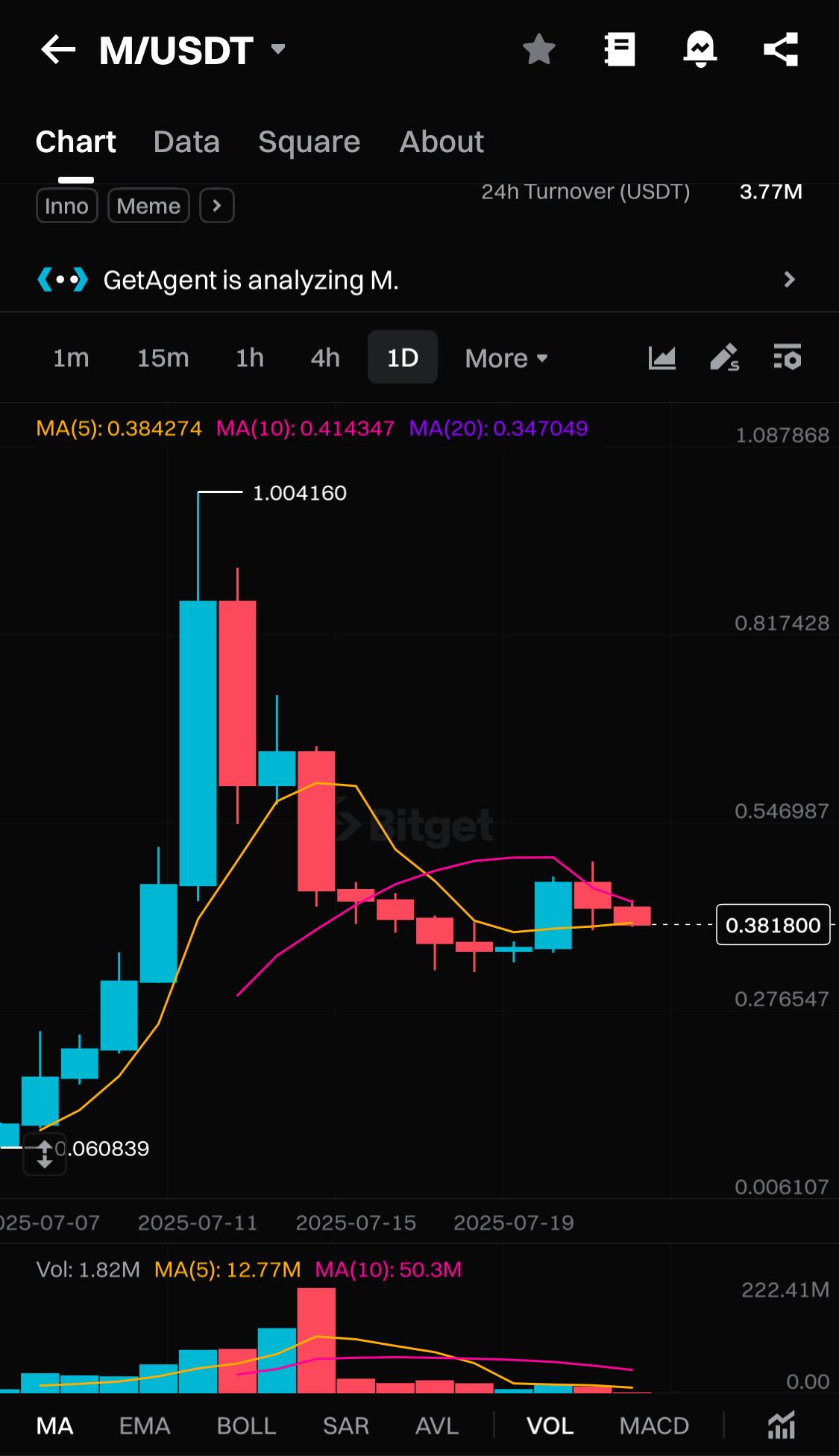
Task: Select the 15m timeframe
Action: [163, 358]
